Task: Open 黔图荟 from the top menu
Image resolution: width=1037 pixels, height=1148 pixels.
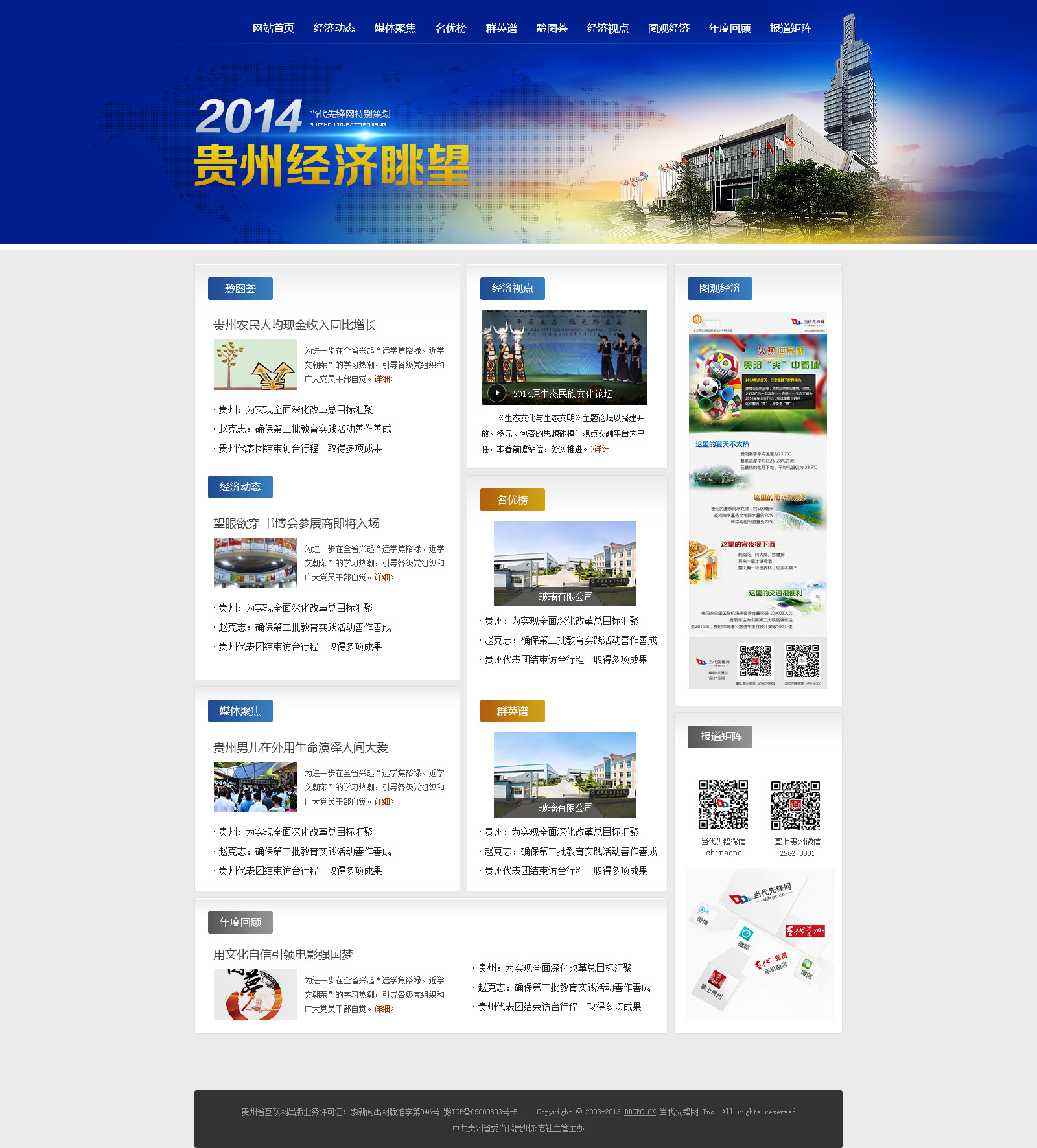Action: point(552,29)
